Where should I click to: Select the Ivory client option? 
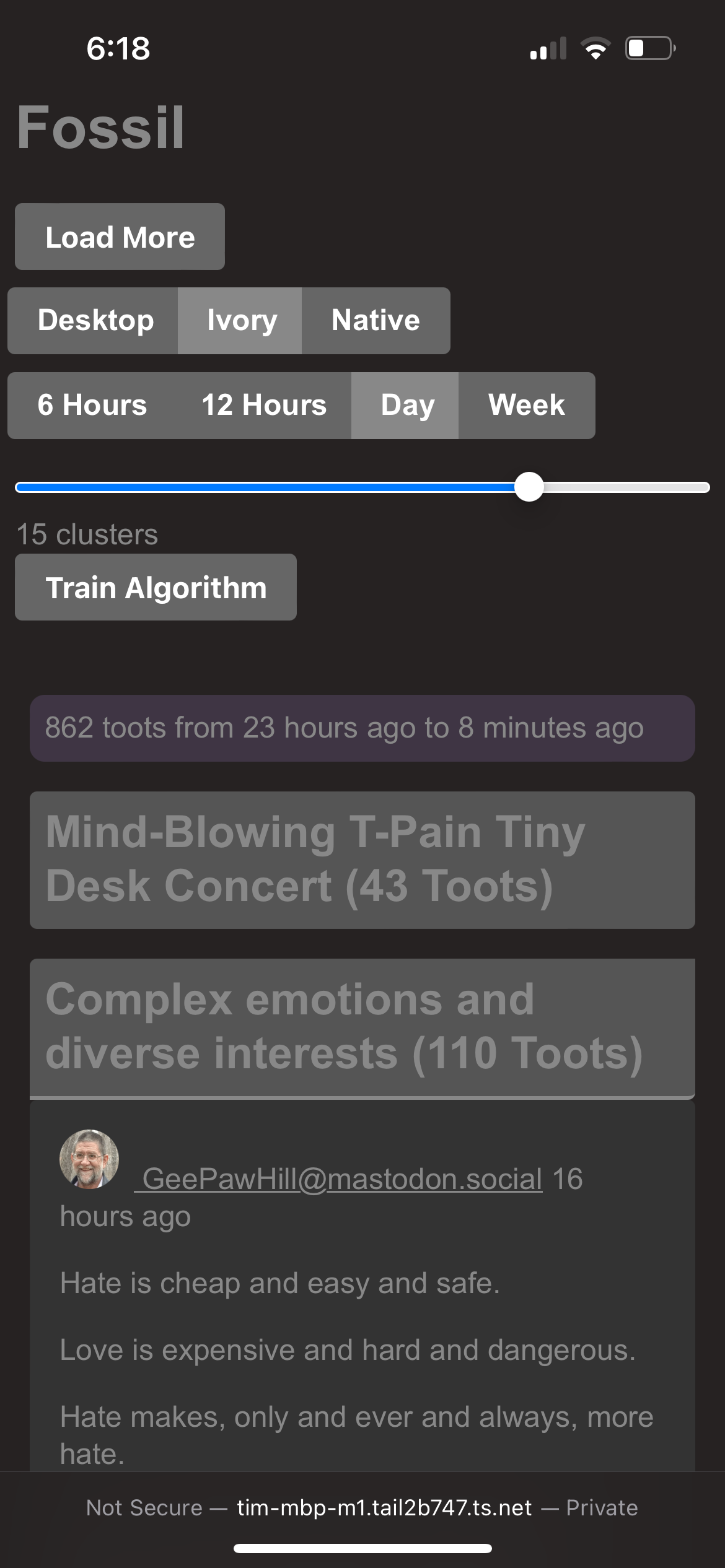(240, 321)
